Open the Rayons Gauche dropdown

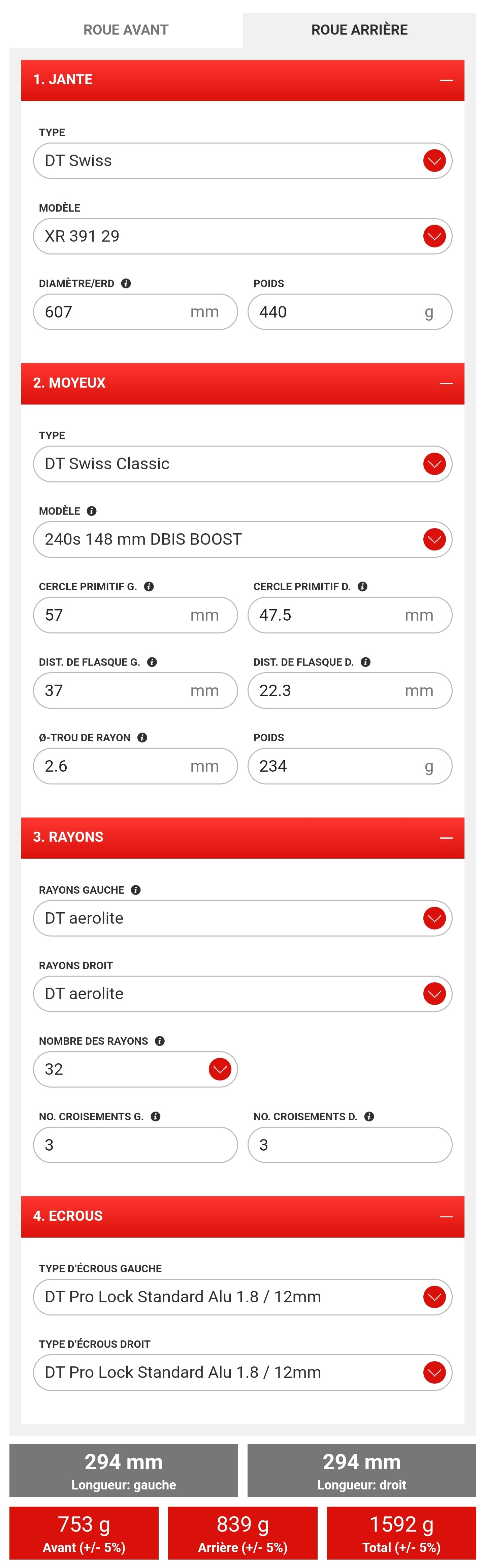click(x=242, y=918)
